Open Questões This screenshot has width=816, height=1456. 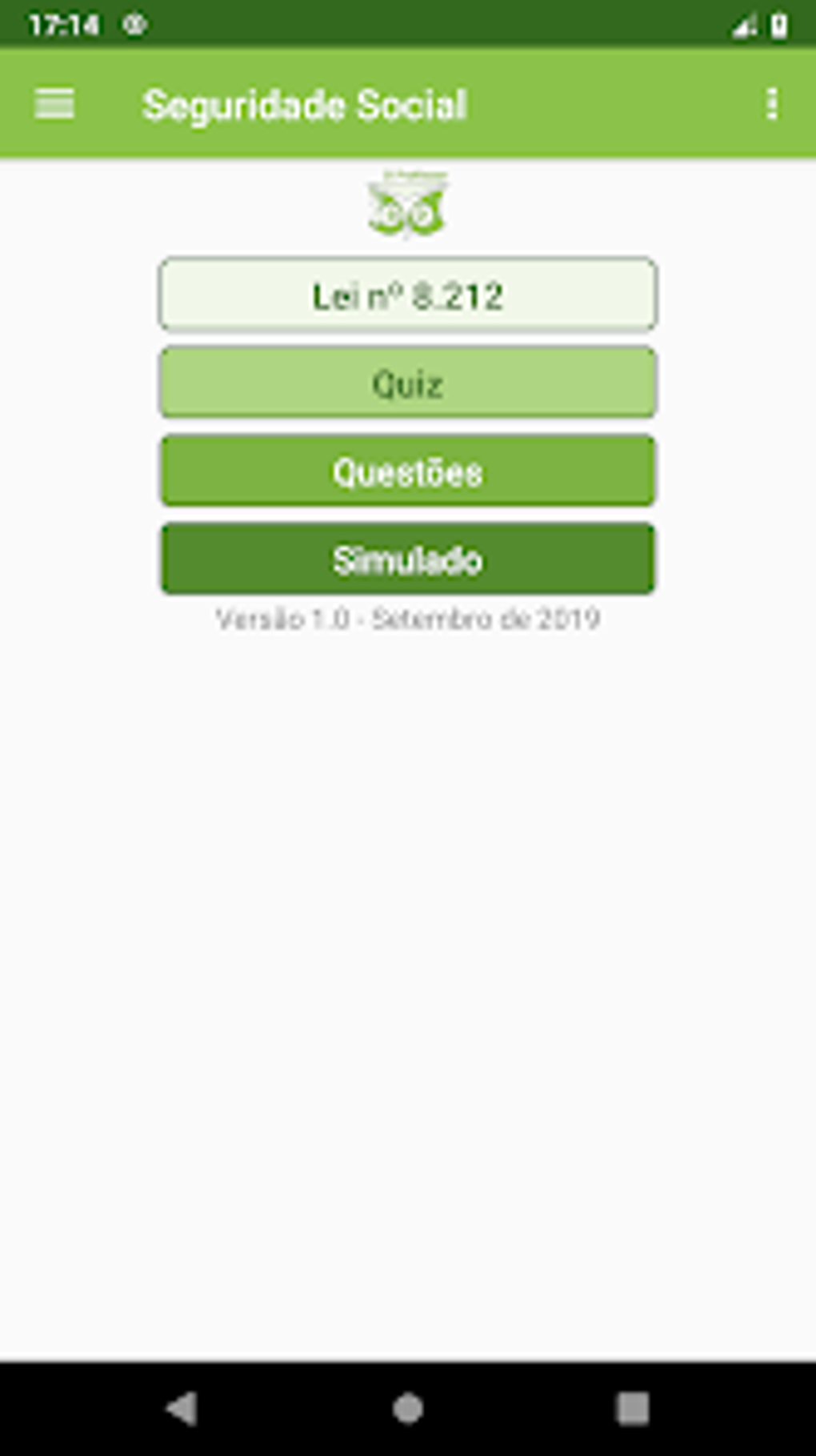coord(408,471)
